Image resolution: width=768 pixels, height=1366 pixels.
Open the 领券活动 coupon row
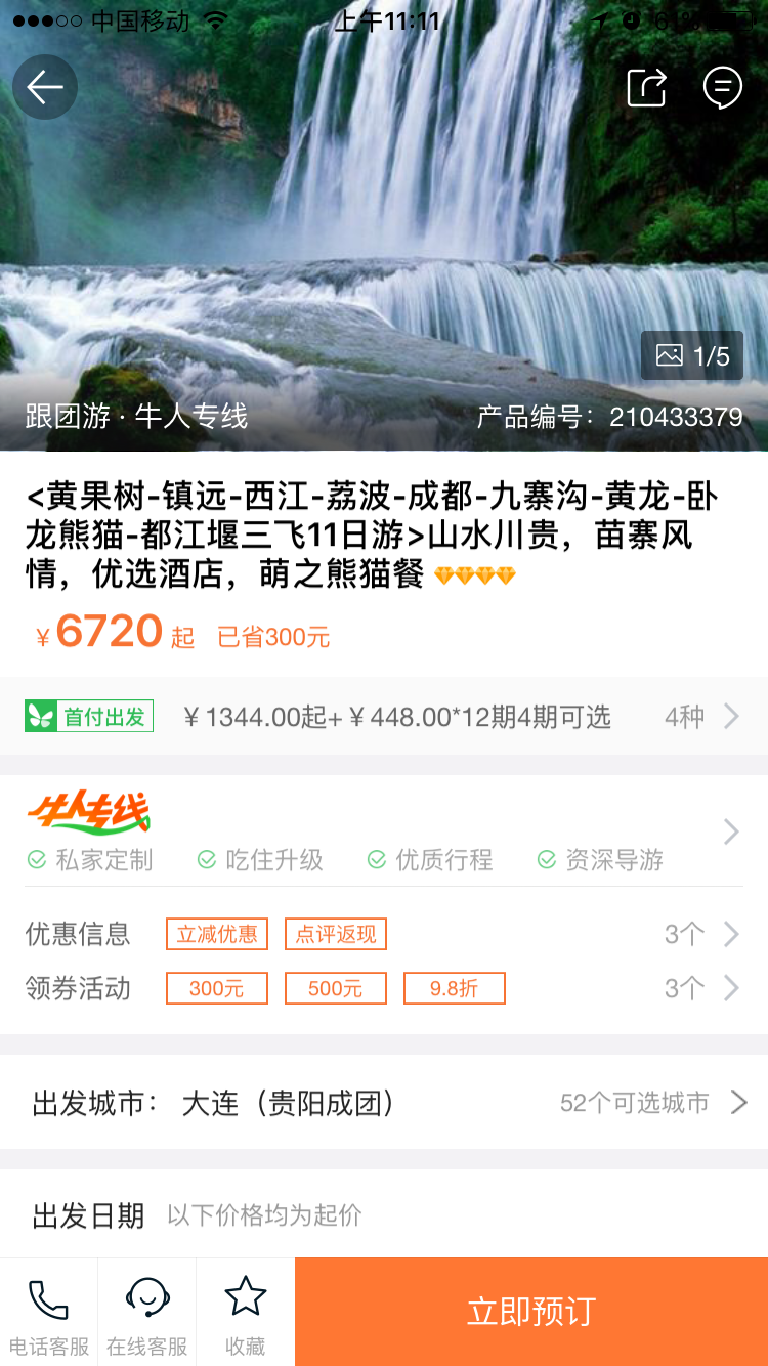click(384, 989)
